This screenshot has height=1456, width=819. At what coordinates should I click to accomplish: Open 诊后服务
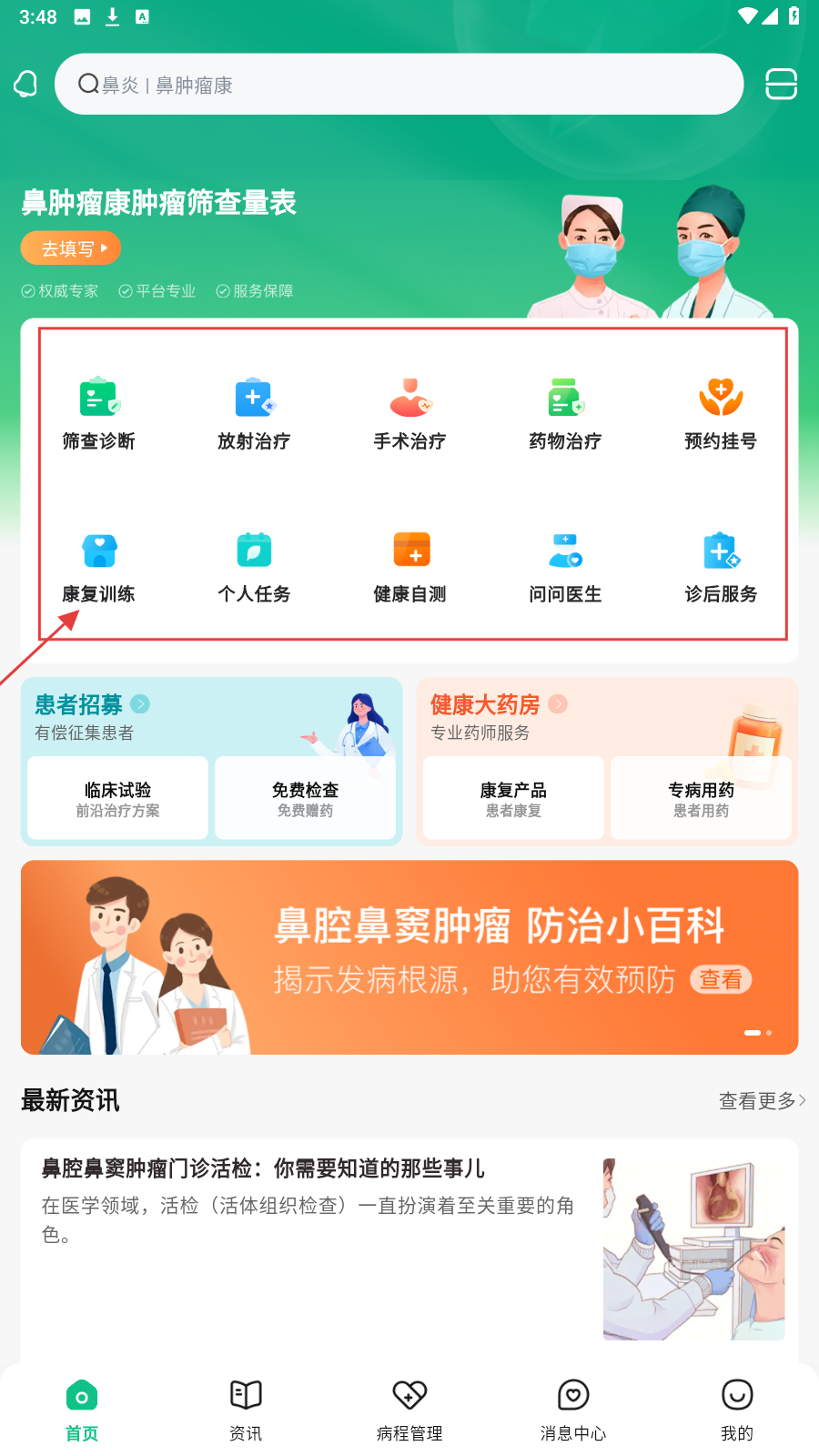pyautogui.click(x=721, y=568)
